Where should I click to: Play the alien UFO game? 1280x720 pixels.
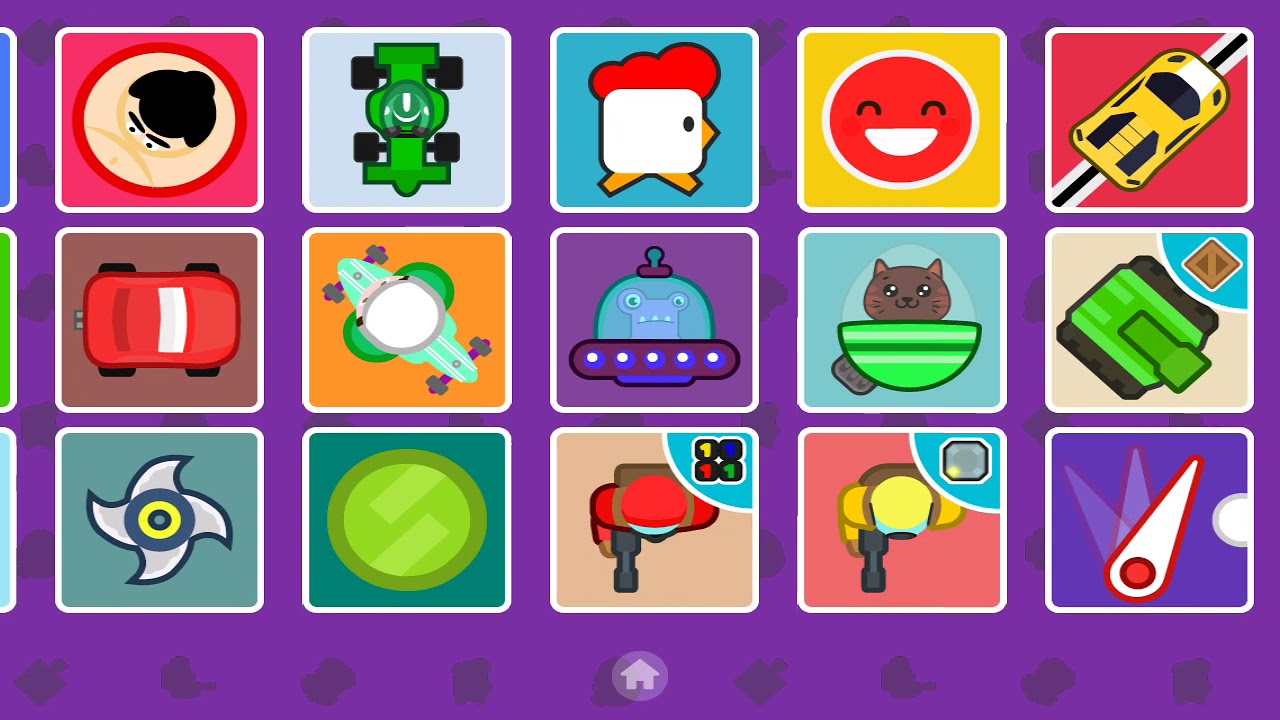pos(654,320)
